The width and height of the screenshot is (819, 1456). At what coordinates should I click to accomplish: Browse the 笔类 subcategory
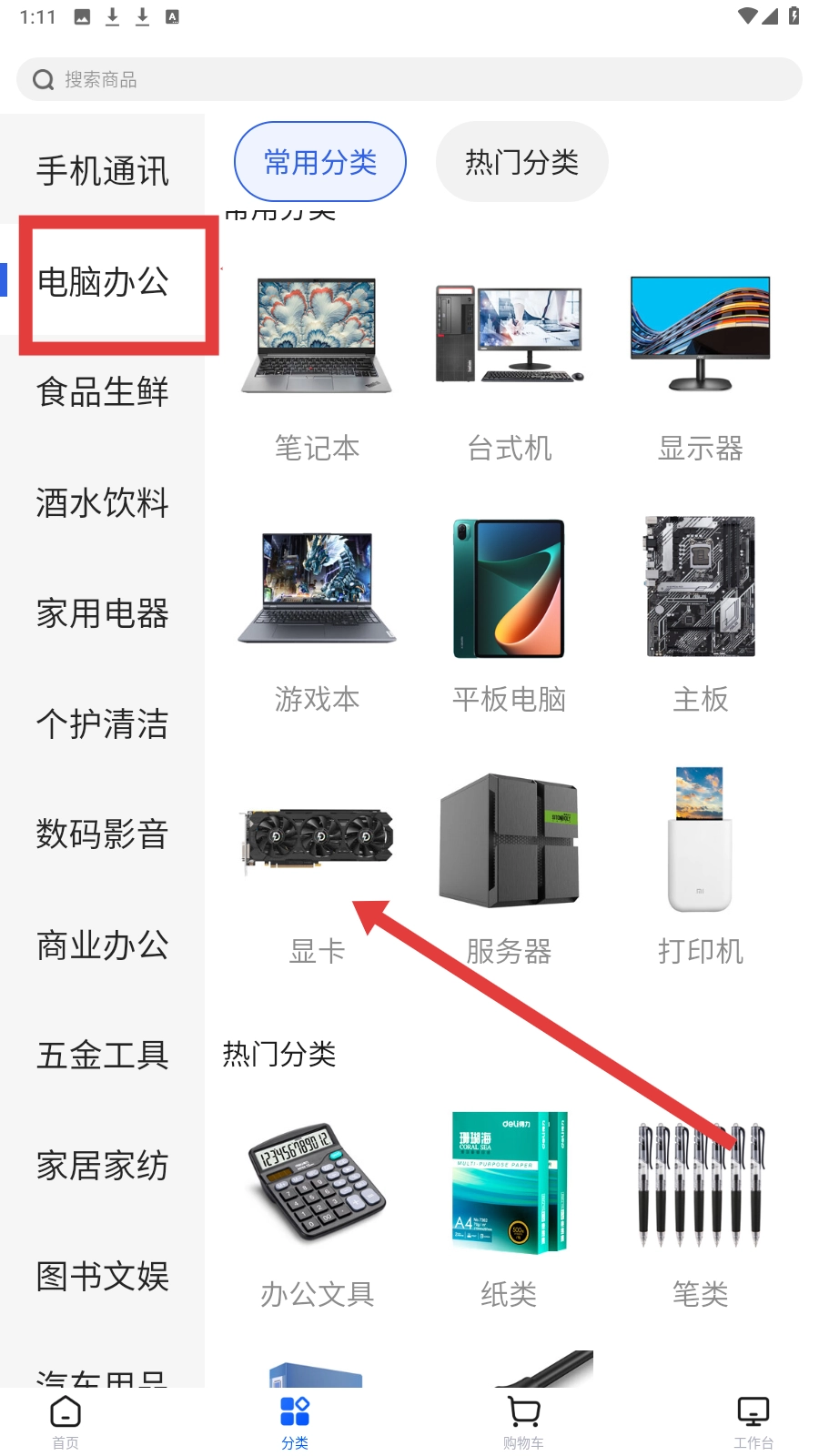point(700,1210)
